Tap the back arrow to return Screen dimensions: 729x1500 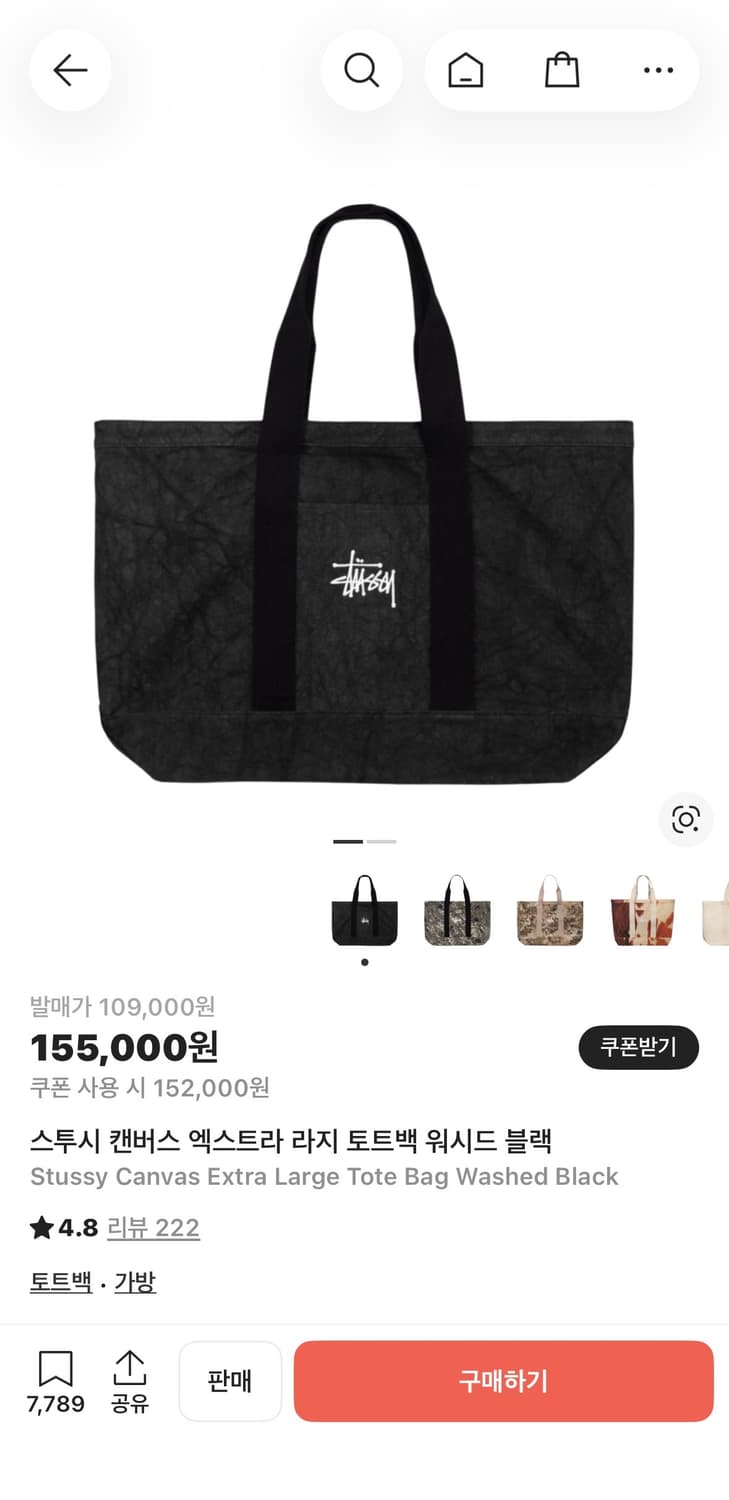tap(70, 70)
